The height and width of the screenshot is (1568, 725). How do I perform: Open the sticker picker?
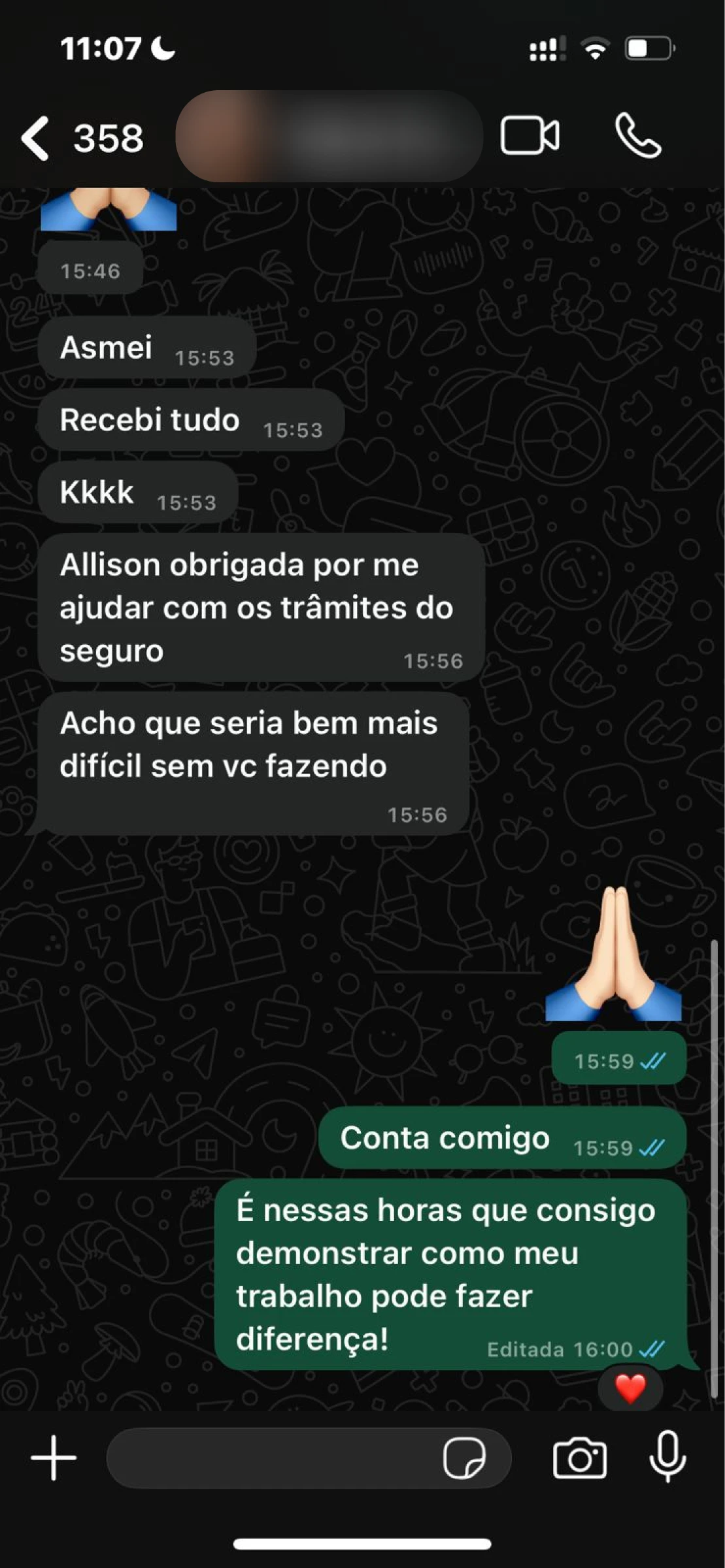click(x=464, y=1458)
